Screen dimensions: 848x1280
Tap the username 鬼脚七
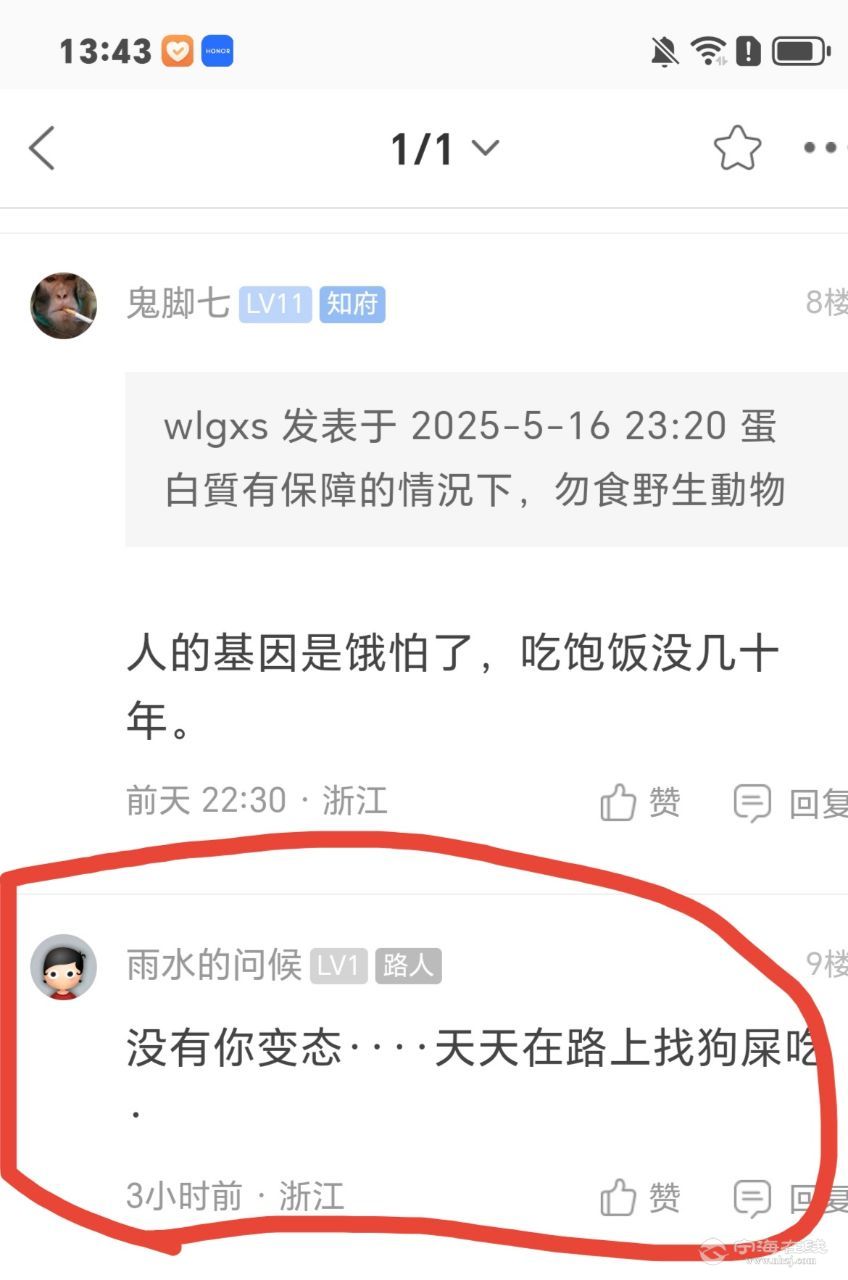[178, 303]
